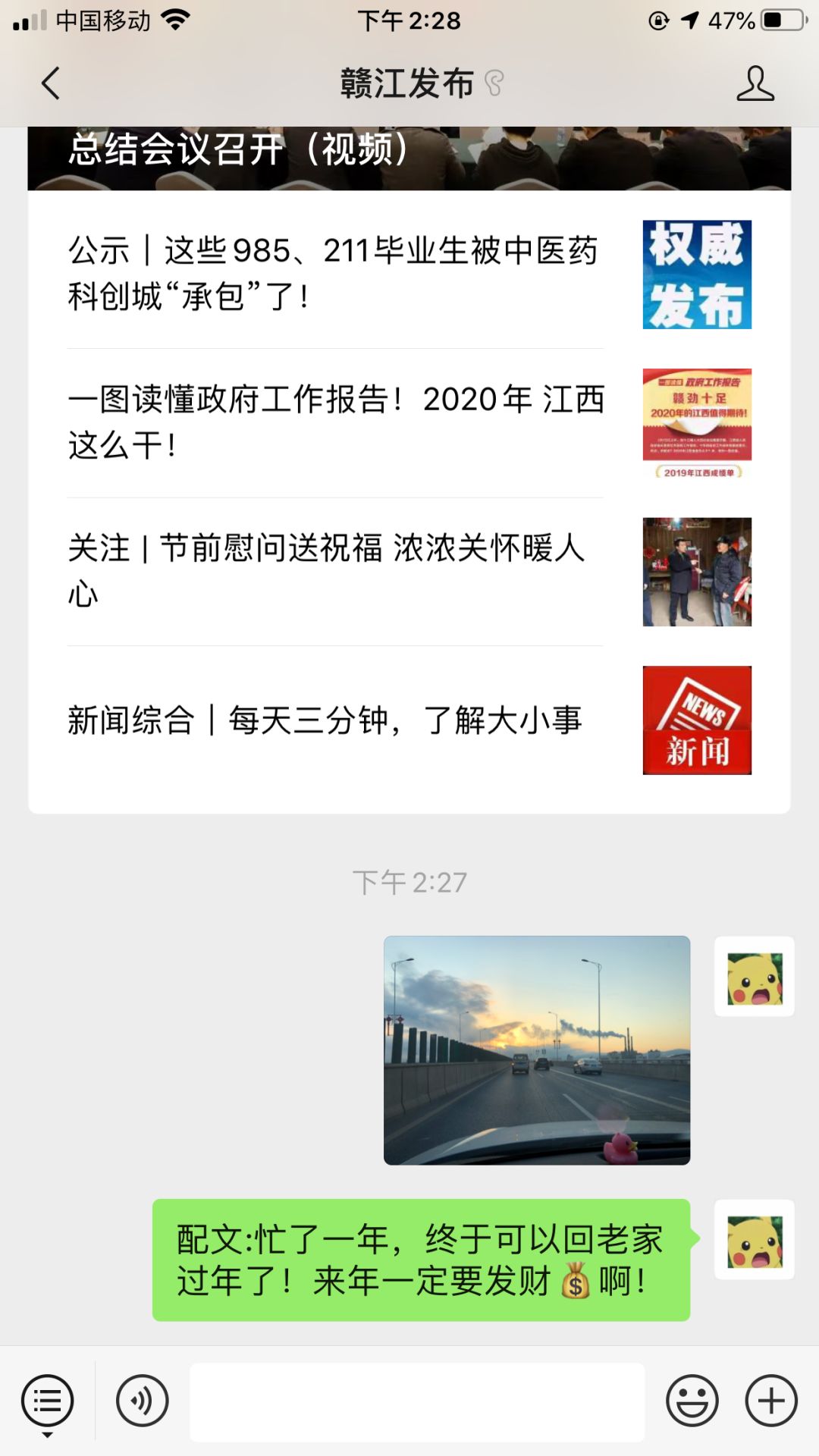Go back from 赣江发布 chat
Screen dimensions: 819x1456
(50, 83)
